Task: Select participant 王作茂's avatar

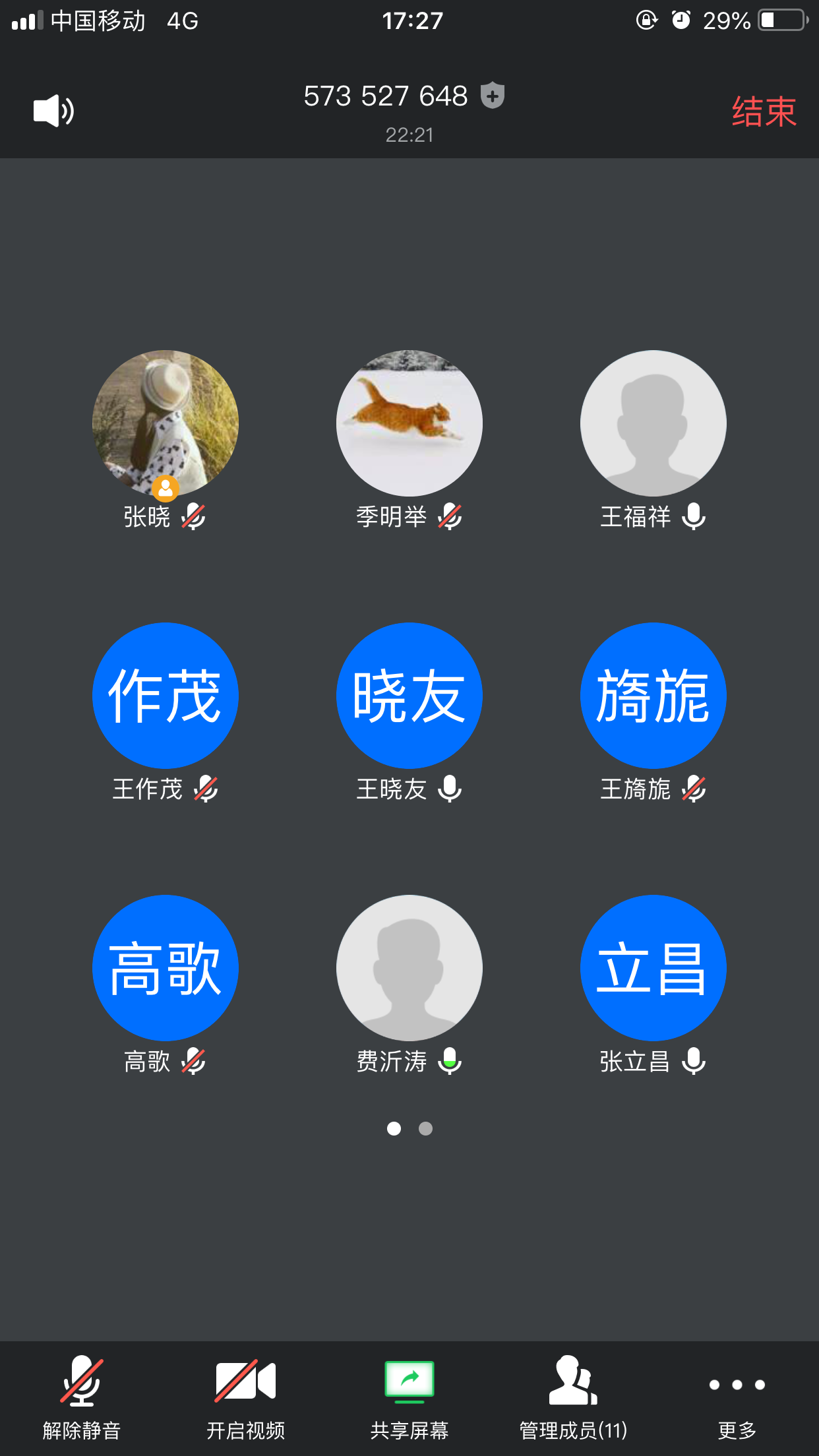Action: click(x=166, y=696)
